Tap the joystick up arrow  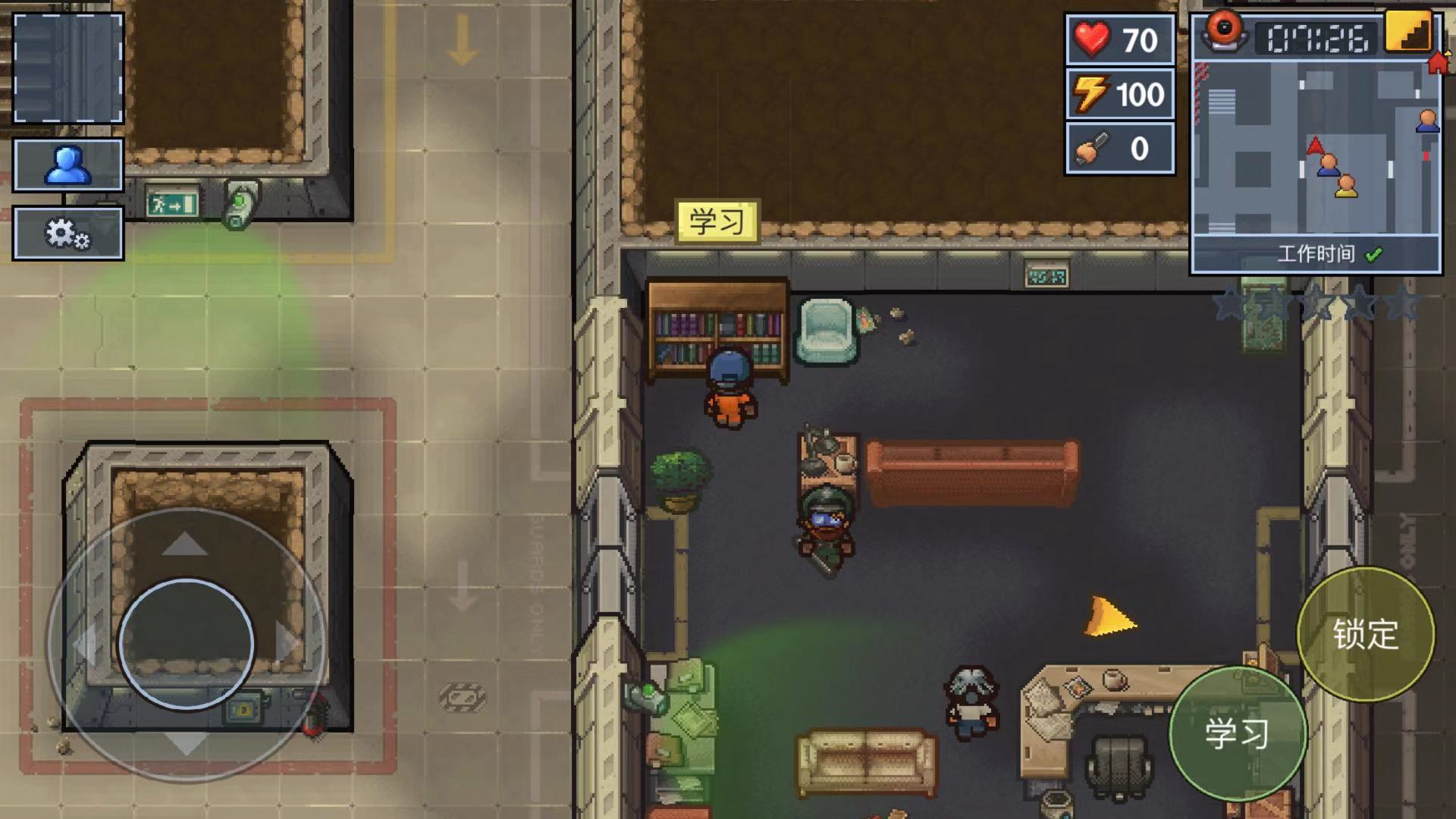point(185,544)
